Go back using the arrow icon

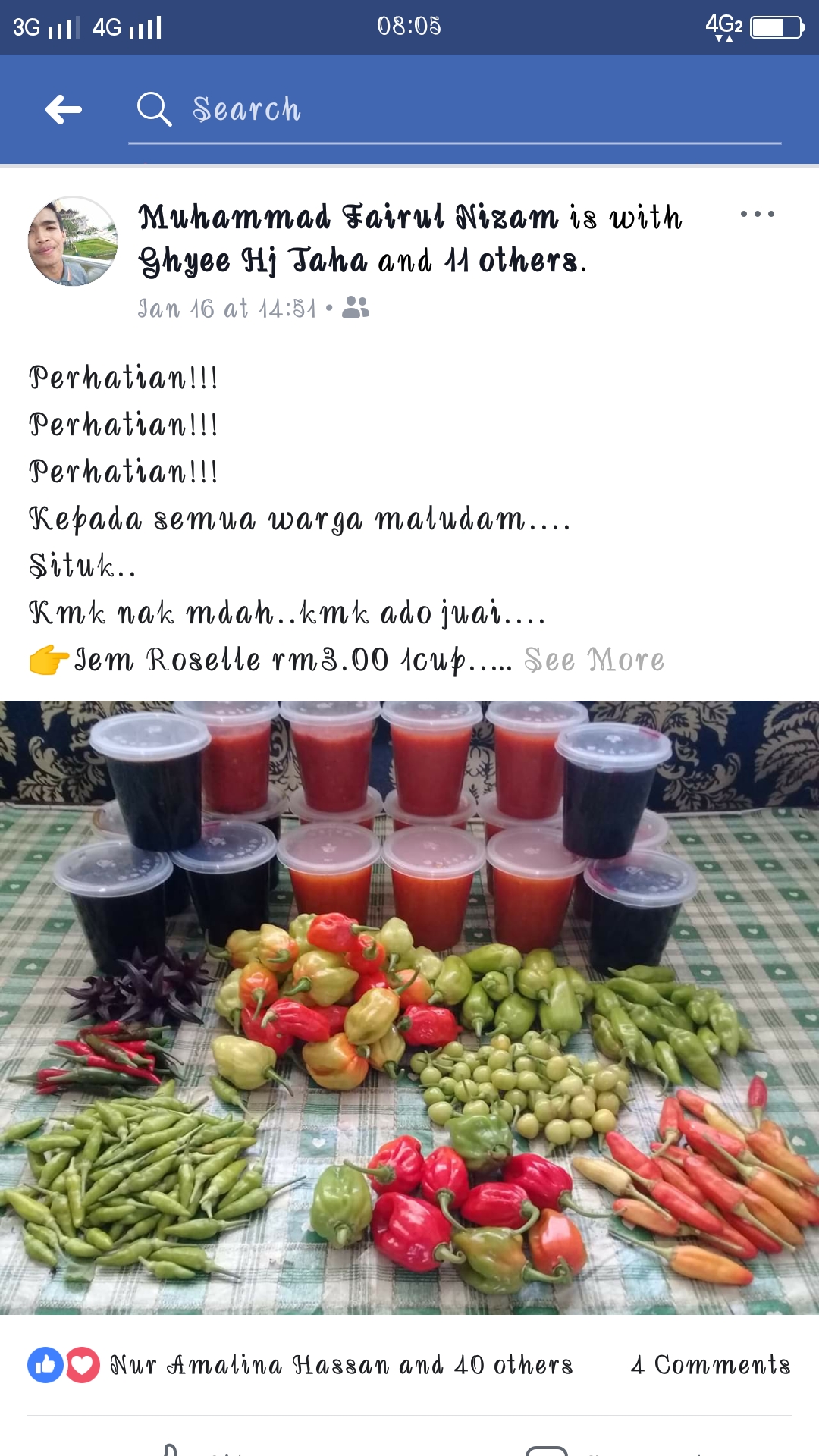(x=64, y=110)
